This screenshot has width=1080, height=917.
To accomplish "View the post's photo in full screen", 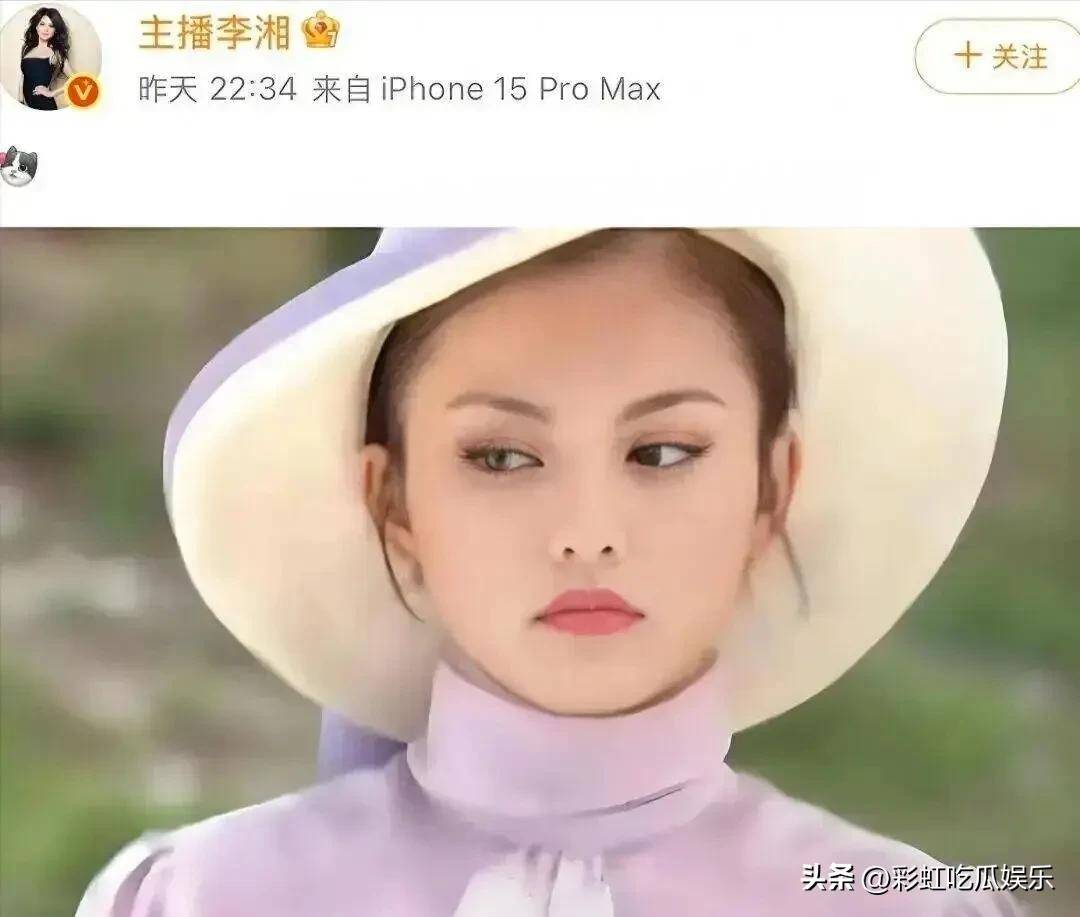I will point(540,570).
